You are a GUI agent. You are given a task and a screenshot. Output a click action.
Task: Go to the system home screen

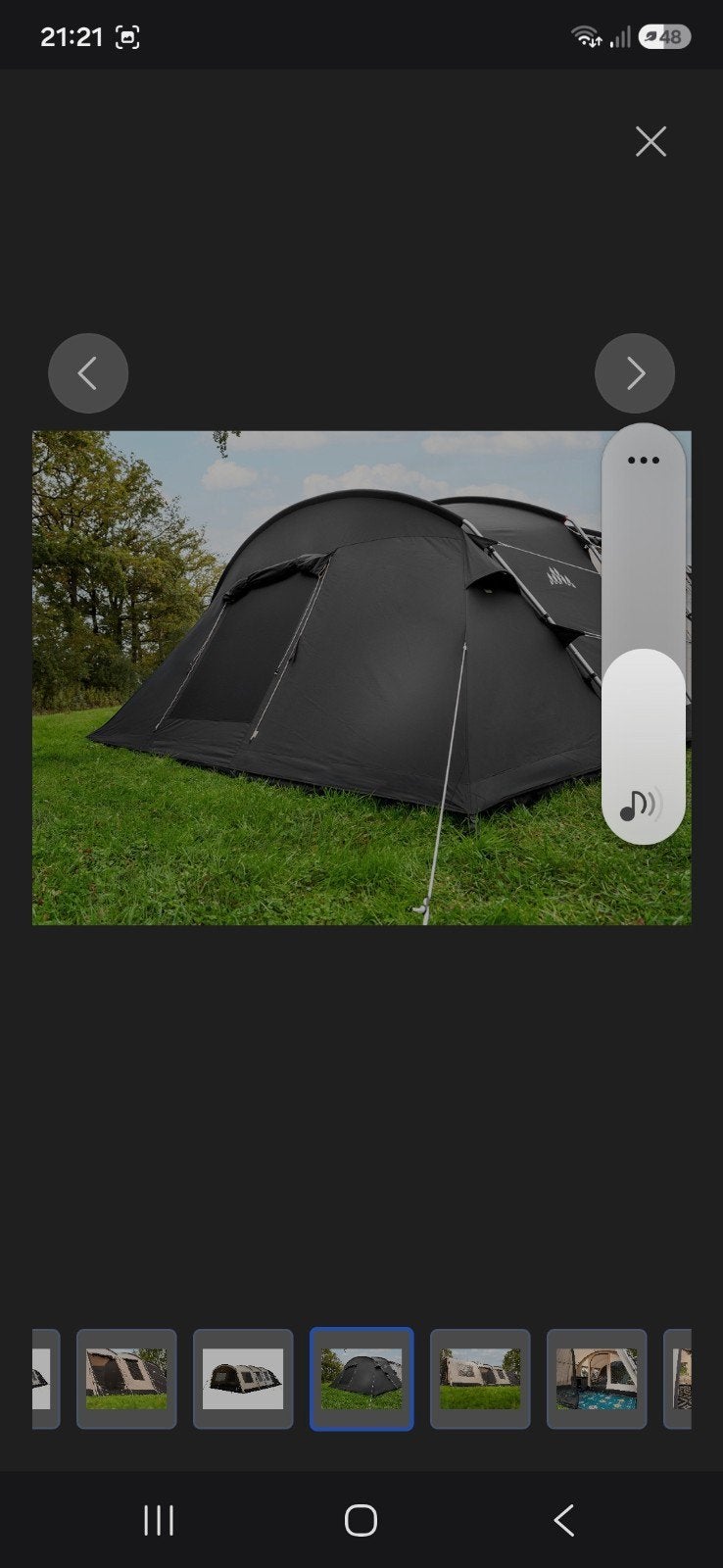coord(361,1520)
